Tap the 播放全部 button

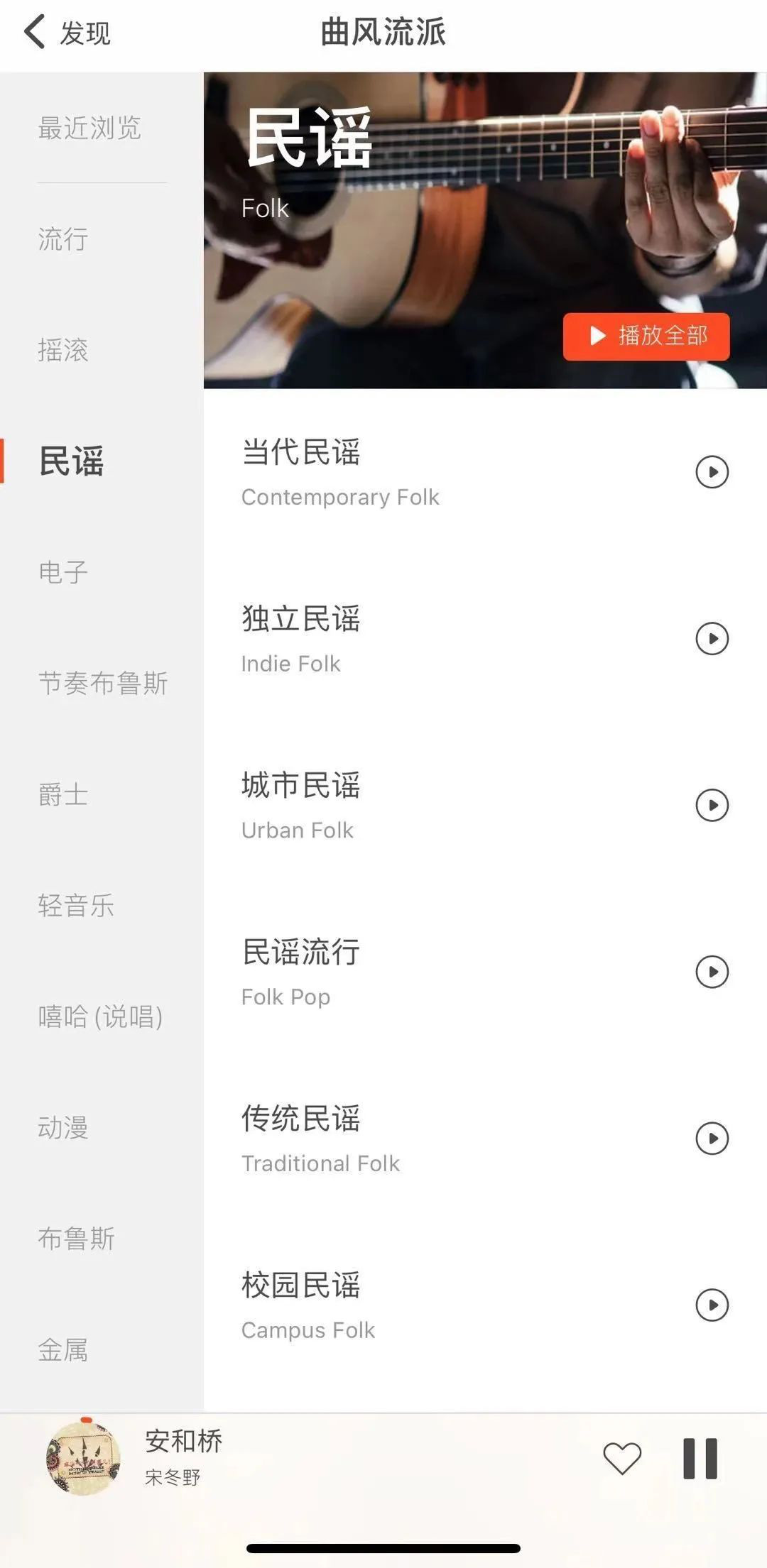646,336
